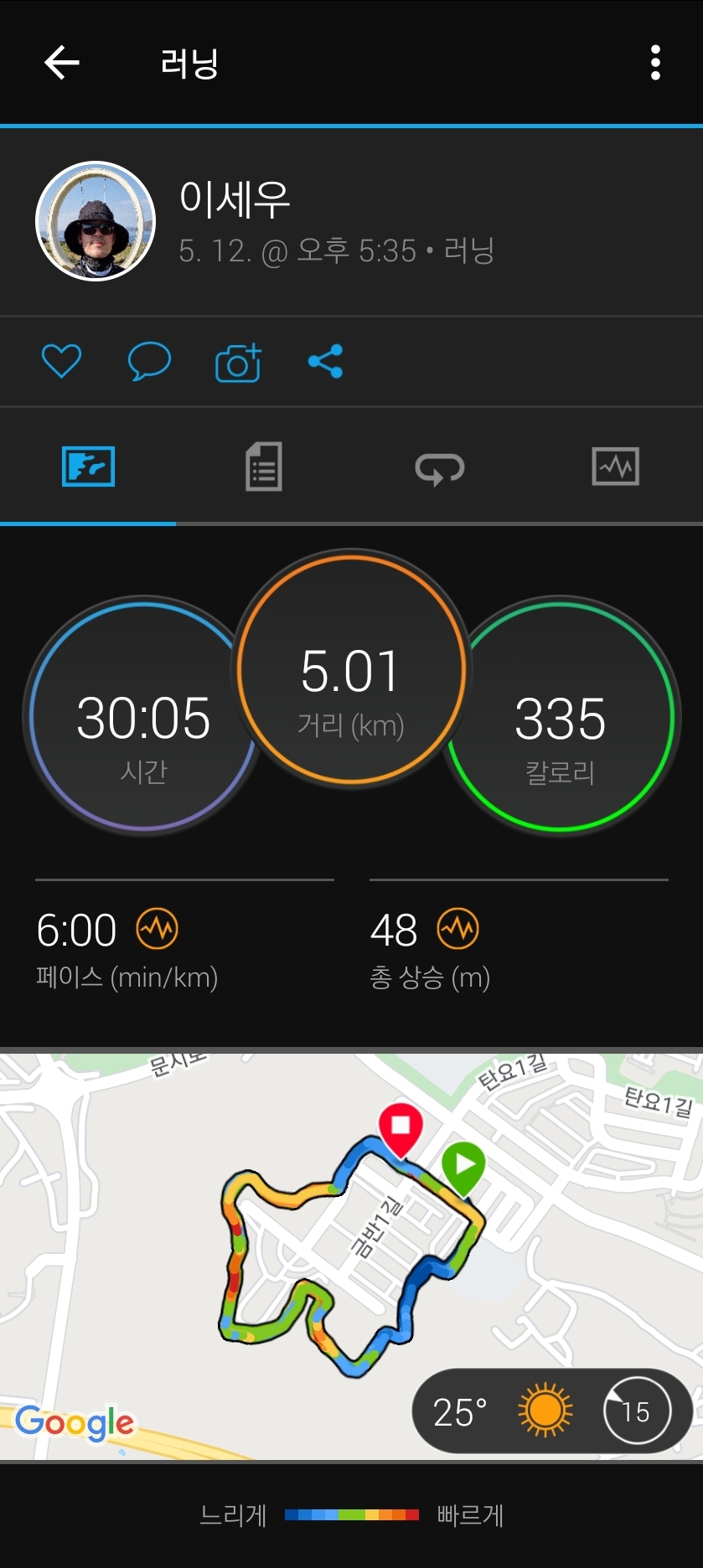Switch to the stats details tab
The width and height of the screenshot is (703, 1568).
(263, 467)
